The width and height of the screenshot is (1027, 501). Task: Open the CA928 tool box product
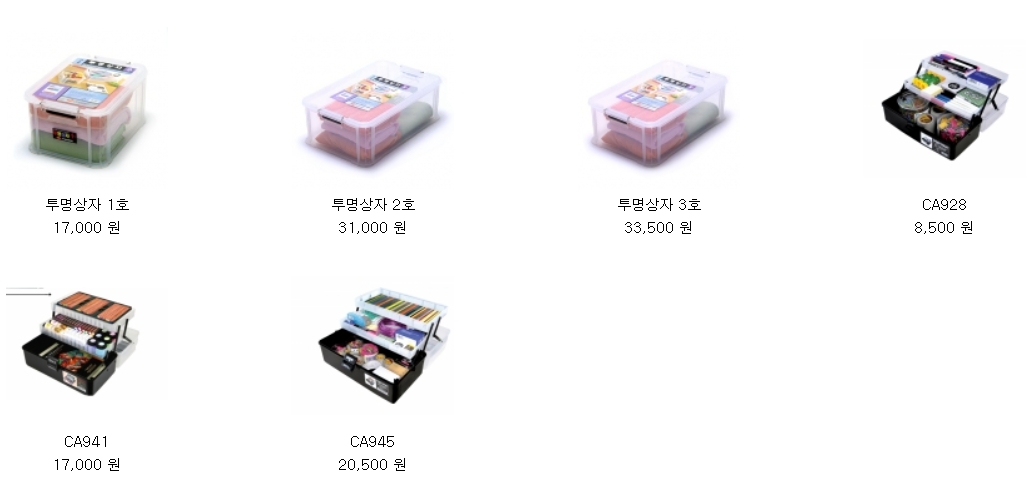[x=943, y=108]
